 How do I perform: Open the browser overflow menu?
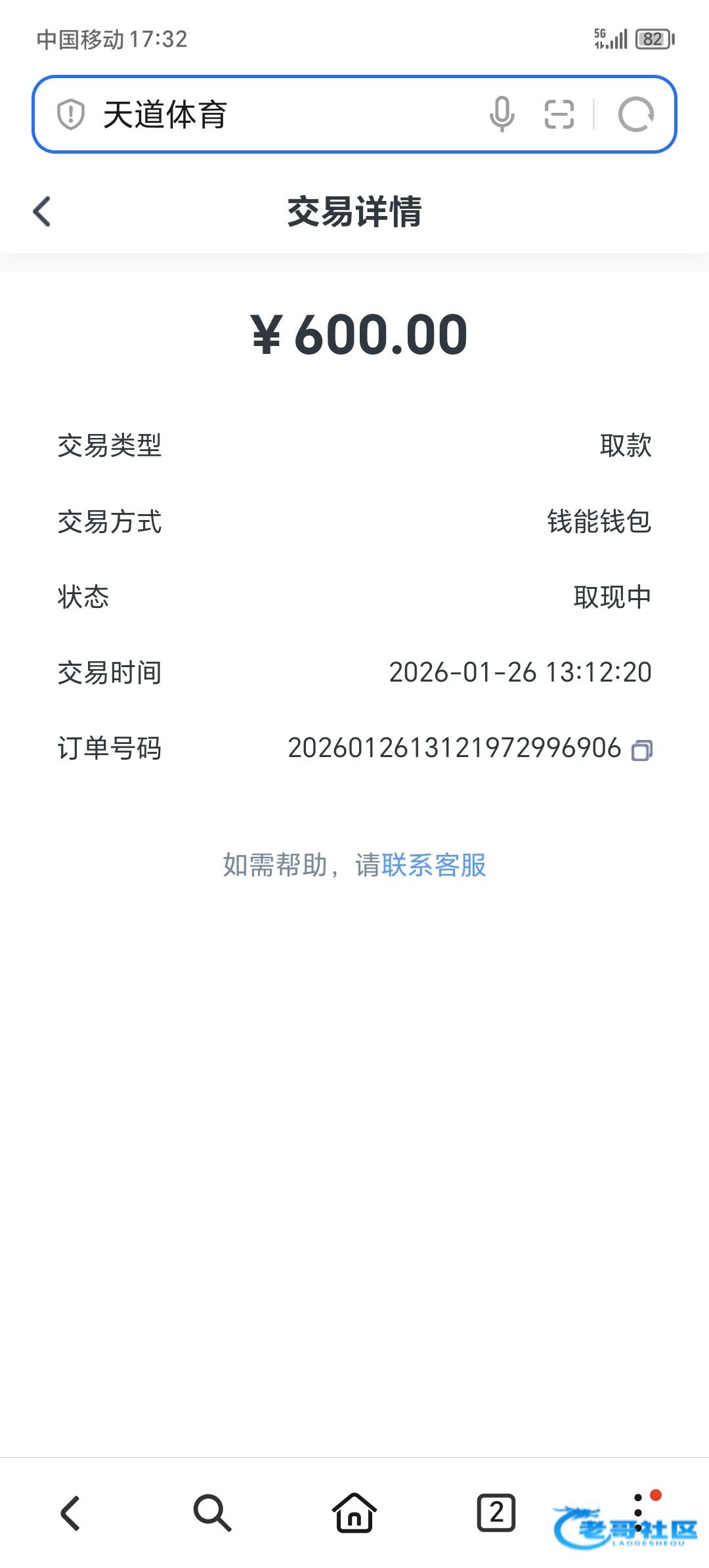[638, 1512]
